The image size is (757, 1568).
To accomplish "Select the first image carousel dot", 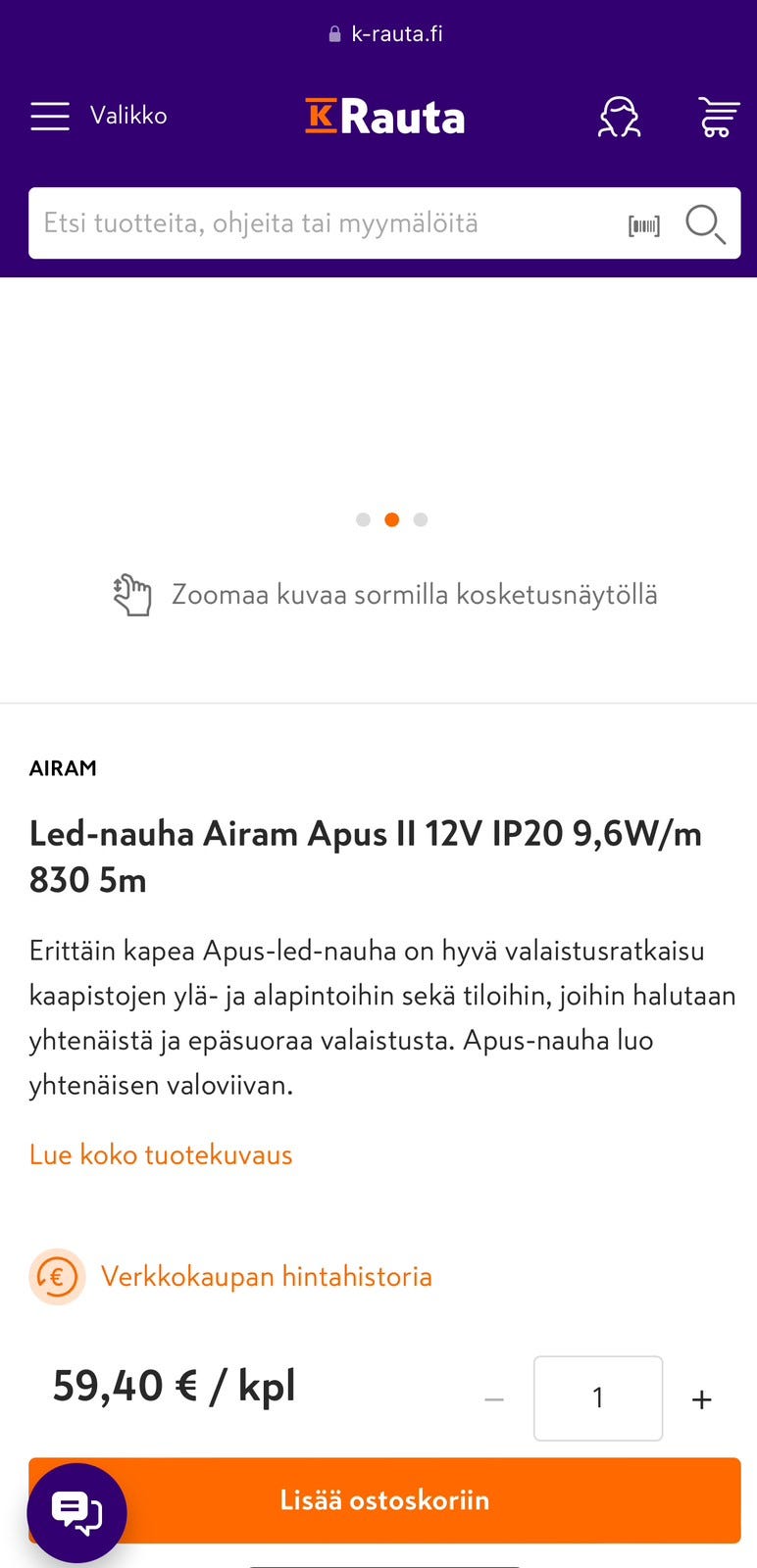I will coord(363,519).
